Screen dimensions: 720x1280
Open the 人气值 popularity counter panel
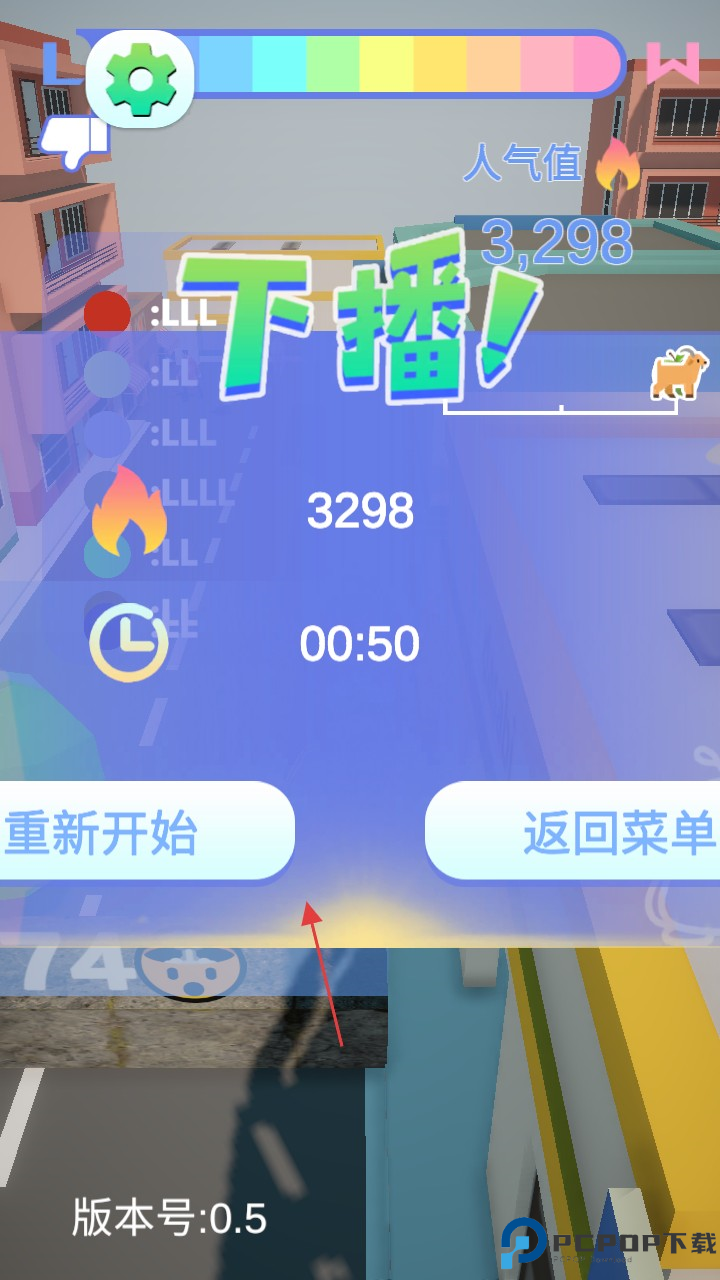tap(524, 167)
